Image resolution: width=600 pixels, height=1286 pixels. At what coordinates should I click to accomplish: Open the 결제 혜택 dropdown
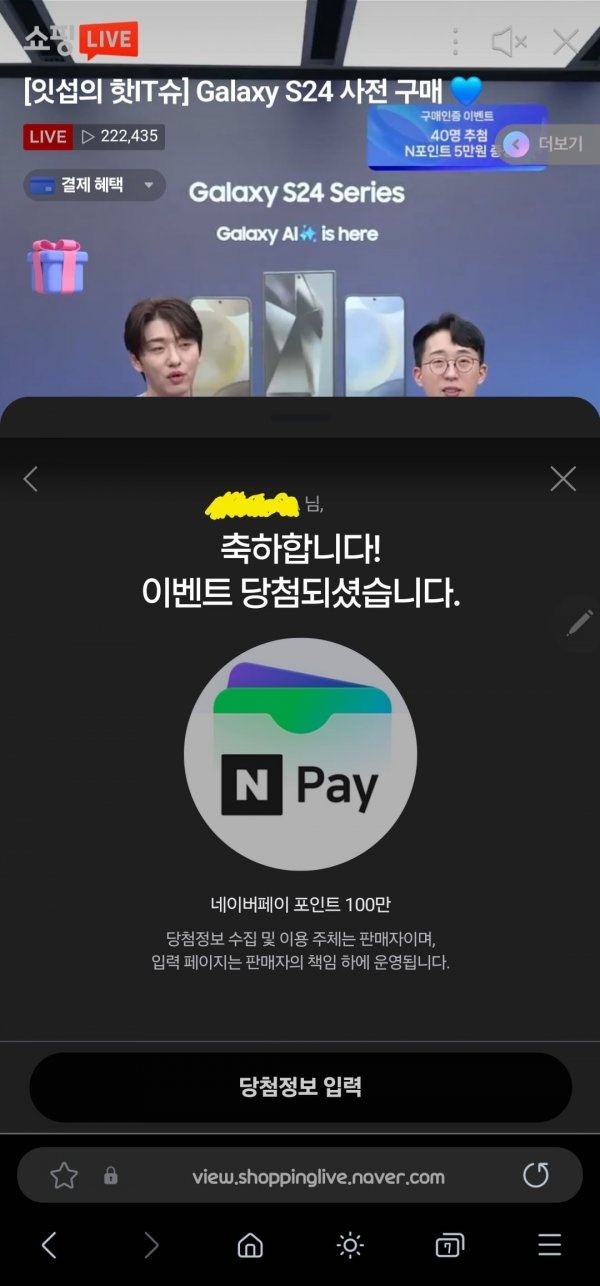[x=94, y=185]
